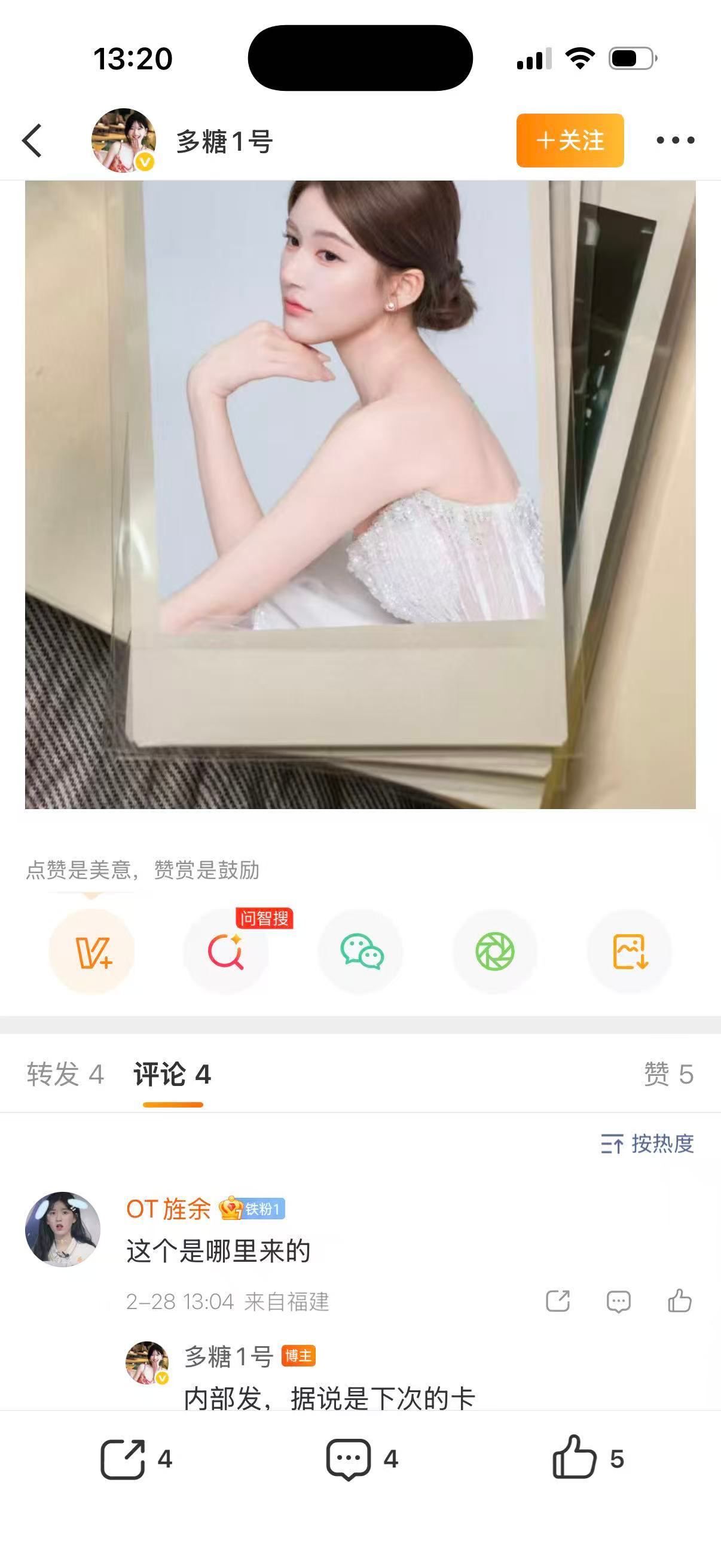Open the 按热度 comment sort dropdown
This screenshot has width=721, height=1568.
[649, 1143]
